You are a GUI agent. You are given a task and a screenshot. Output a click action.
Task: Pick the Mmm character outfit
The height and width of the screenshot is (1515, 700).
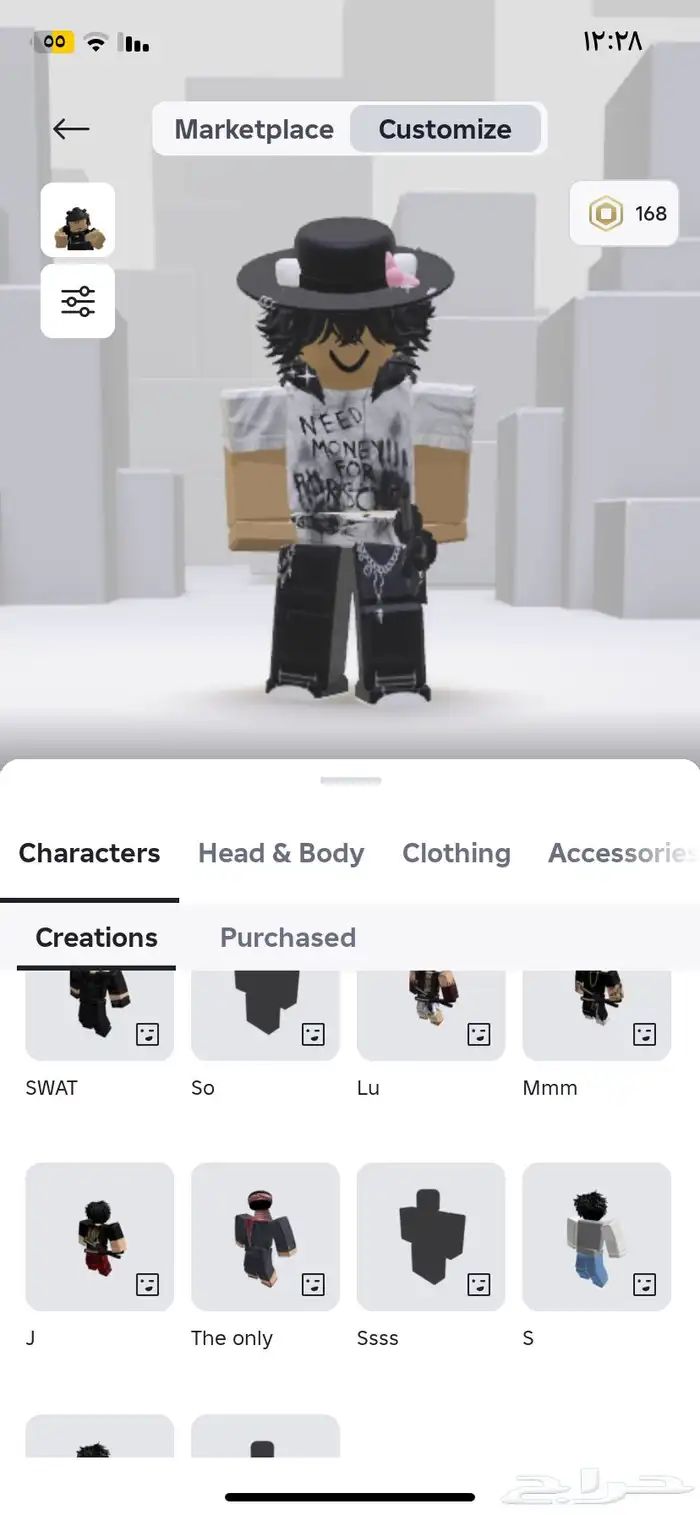(x=596, y=1015)
